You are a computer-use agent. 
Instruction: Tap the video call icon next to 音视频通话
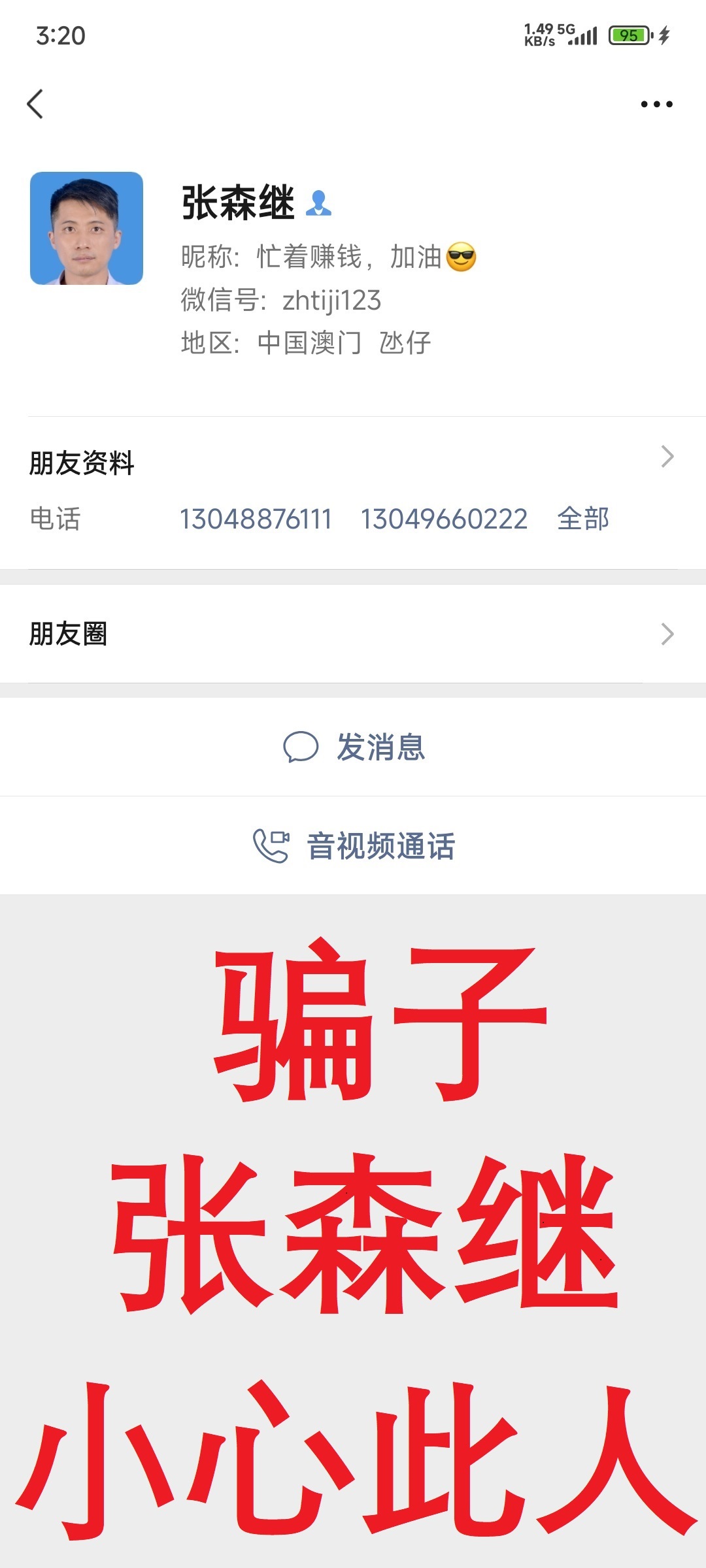(273, 846)
